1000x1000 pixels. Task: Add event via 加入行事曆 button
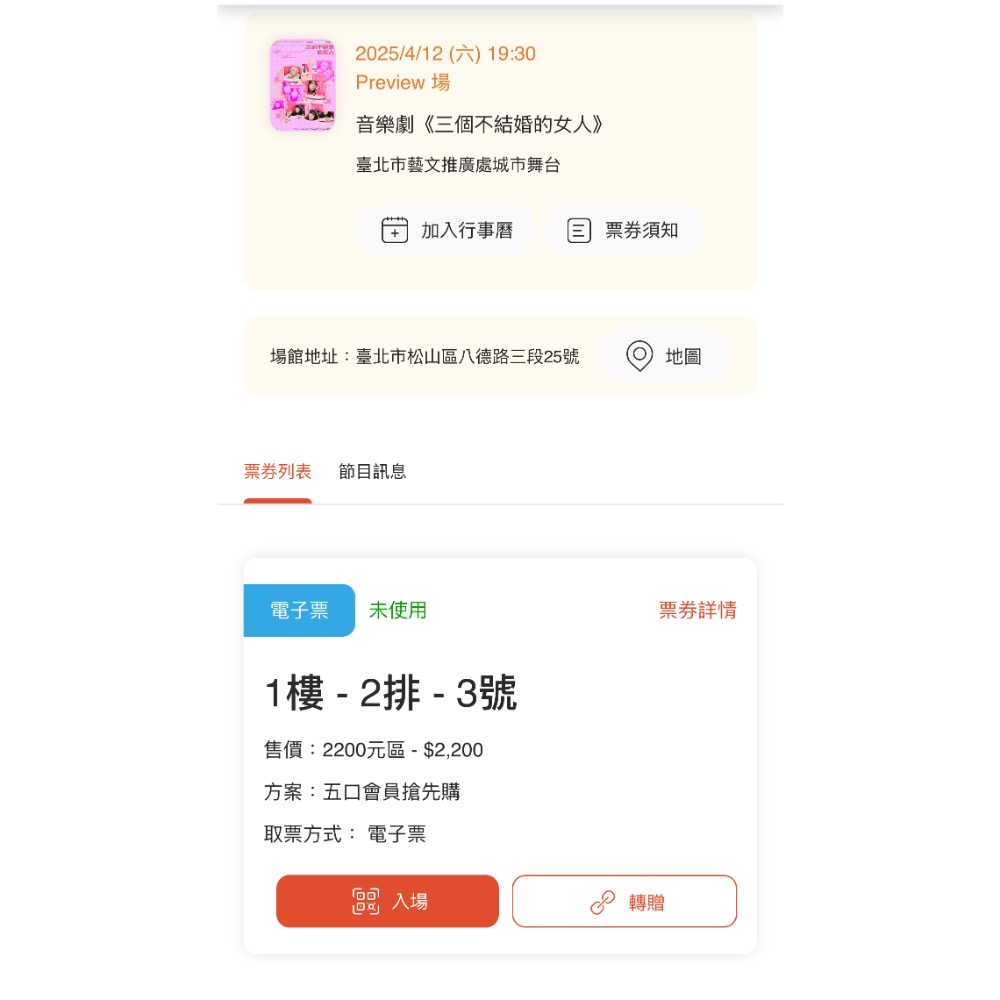[446, 230]
